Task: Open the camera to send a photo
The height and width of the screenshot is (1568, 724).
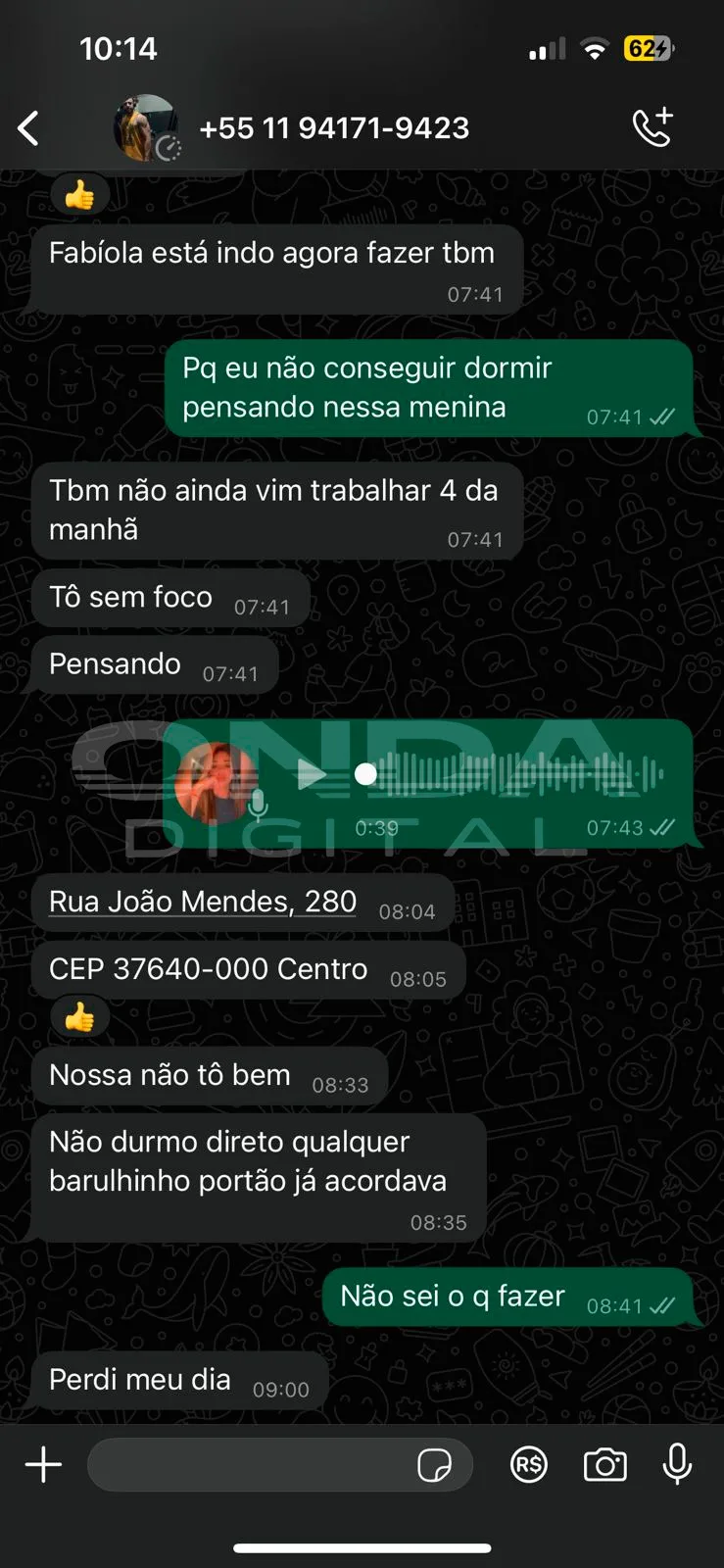Action: tap(604, 1465)
